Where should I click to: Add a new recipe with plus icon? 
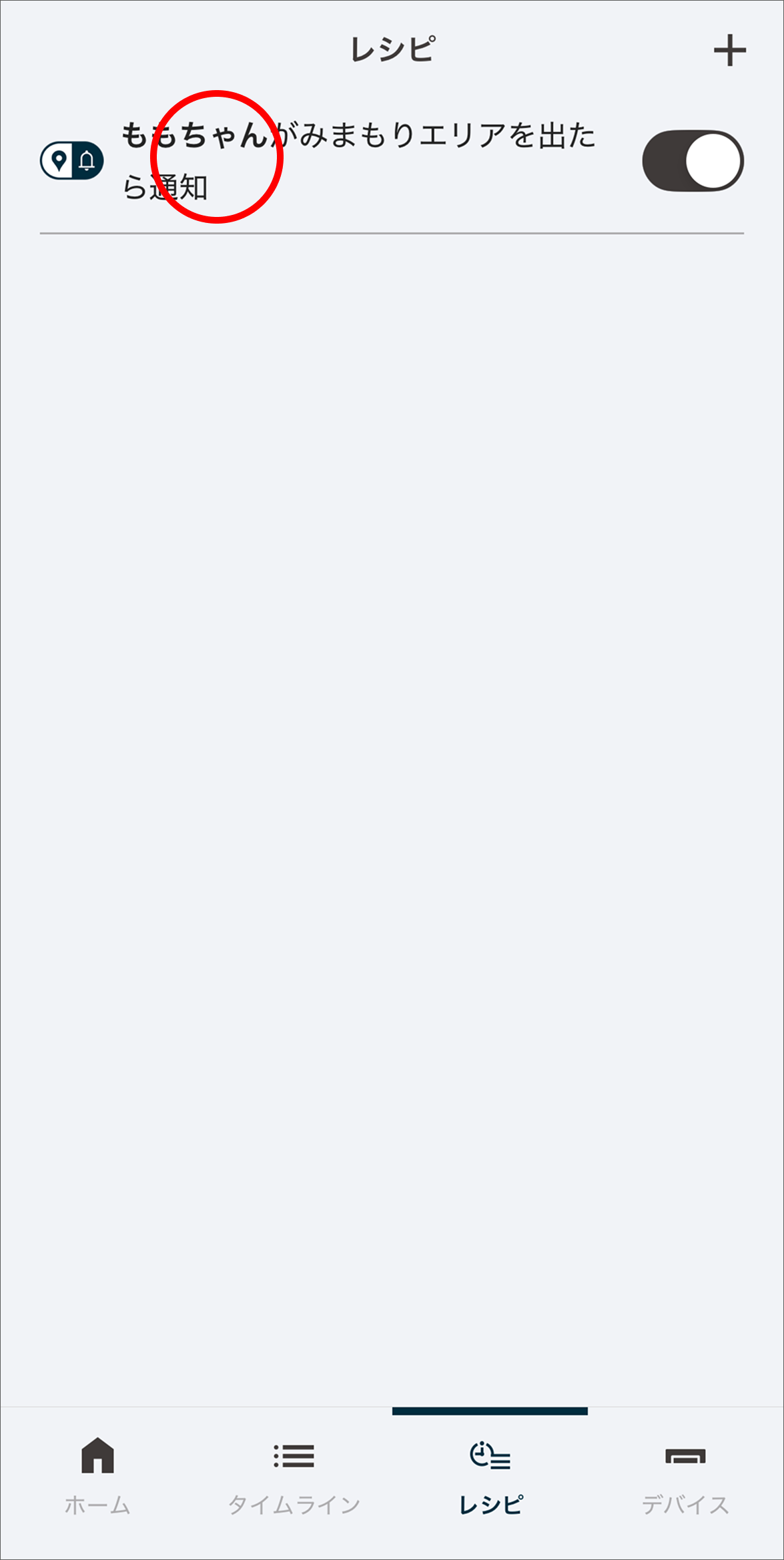[729, 51]
